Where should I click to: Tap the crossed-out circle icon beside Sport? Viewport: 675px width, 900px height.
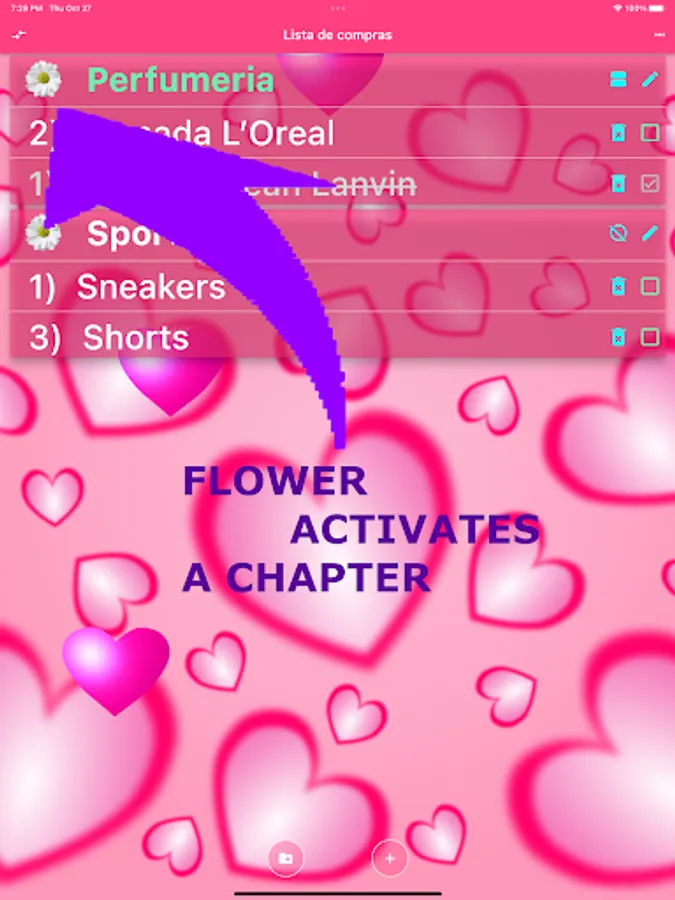click(618, 233)
